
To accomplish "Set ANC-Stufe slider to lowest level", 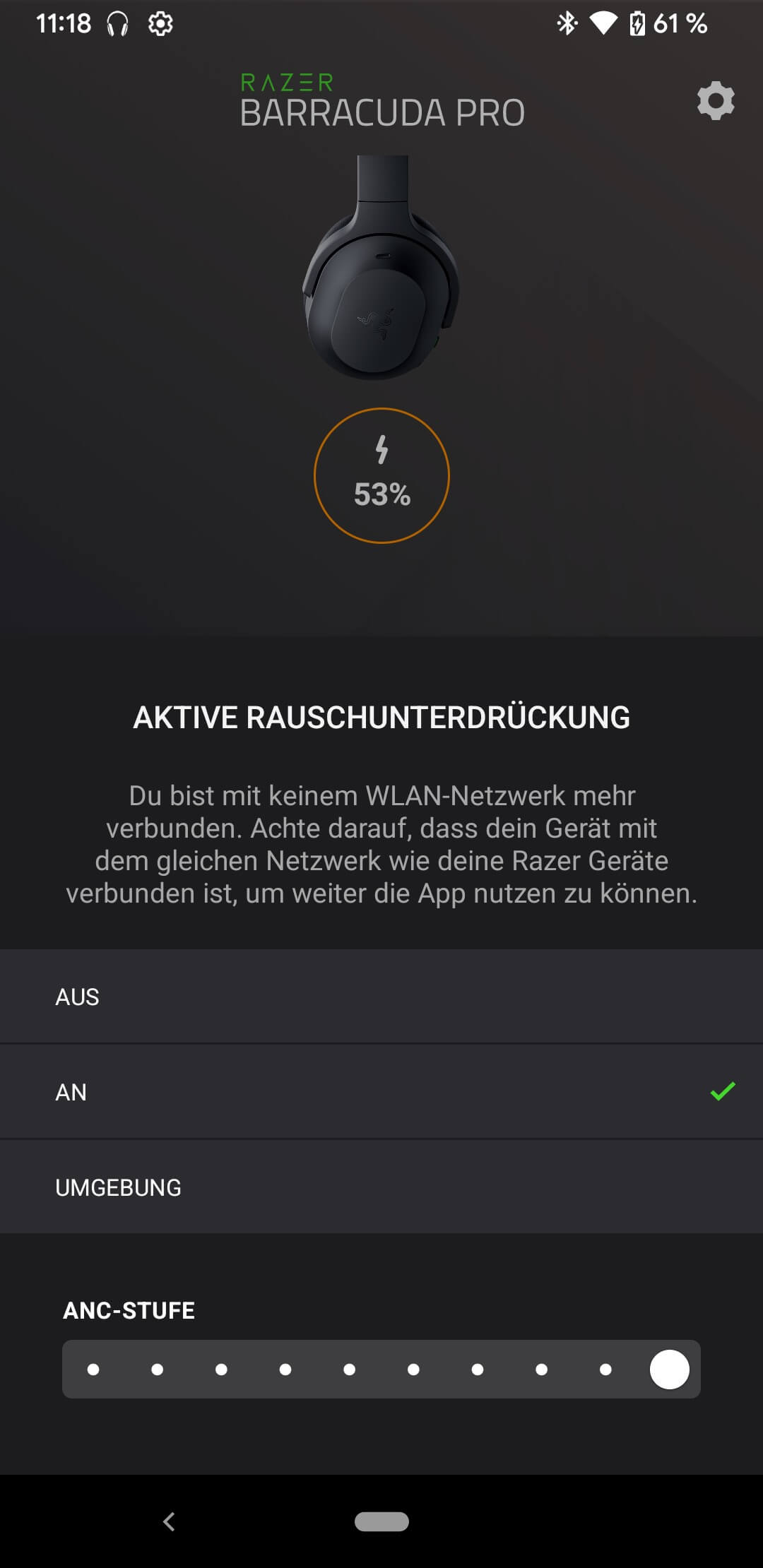I will click(x=93, y=1370).
